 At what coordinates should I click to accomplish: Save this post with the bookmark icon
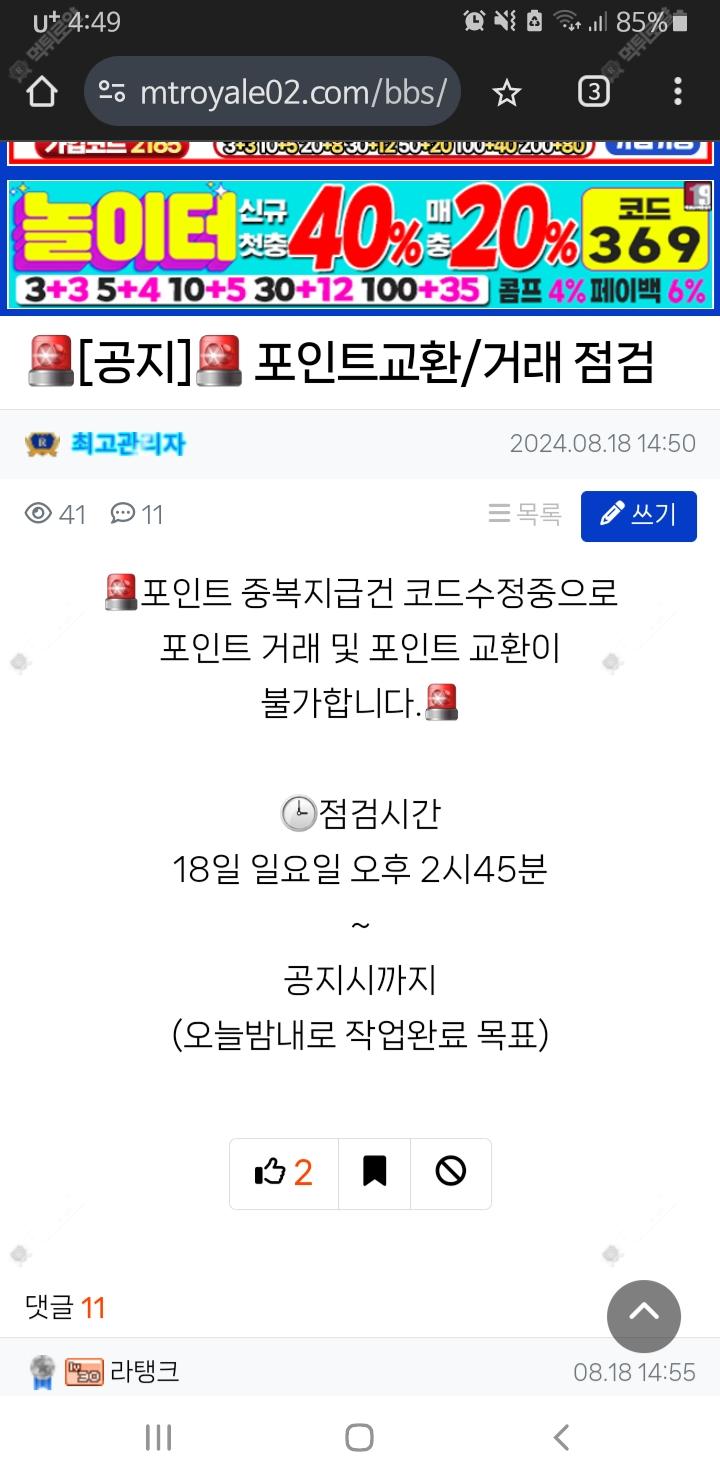[x=374, y=1173]
